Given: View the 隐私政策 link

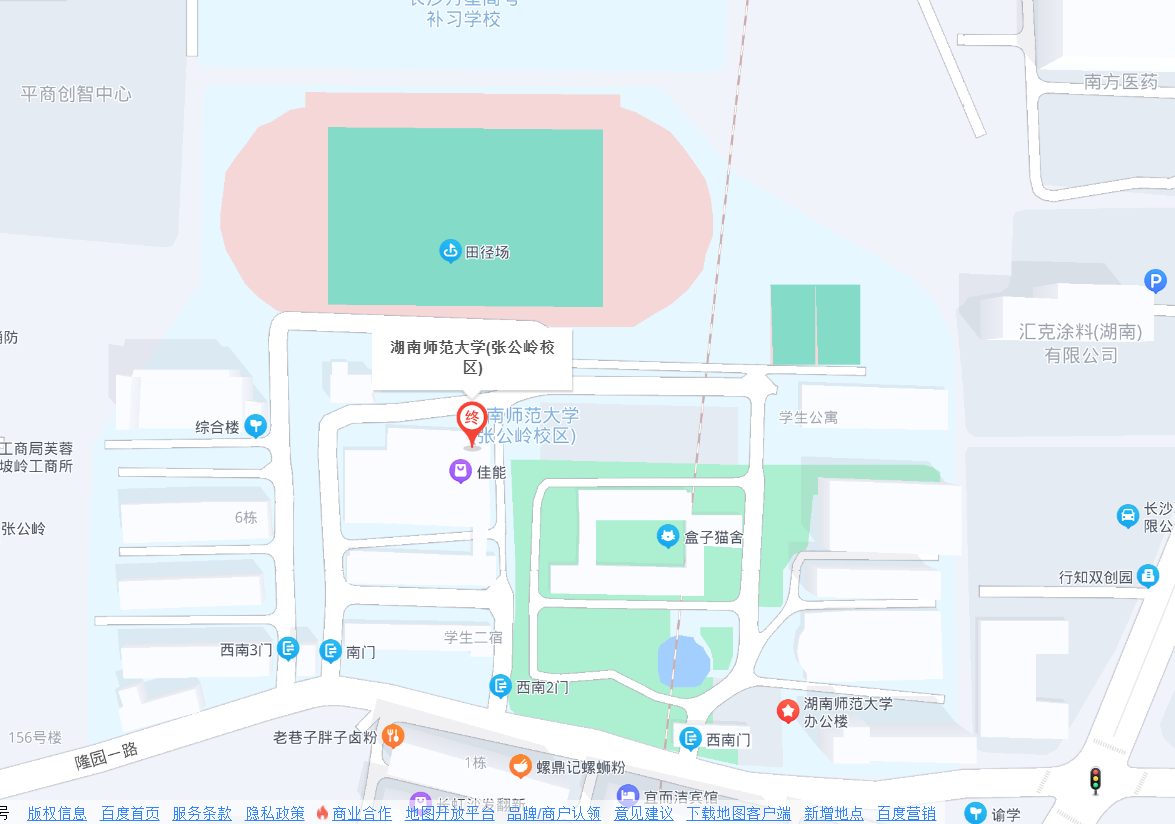Looking at the screenshot, I should (275, 813).
